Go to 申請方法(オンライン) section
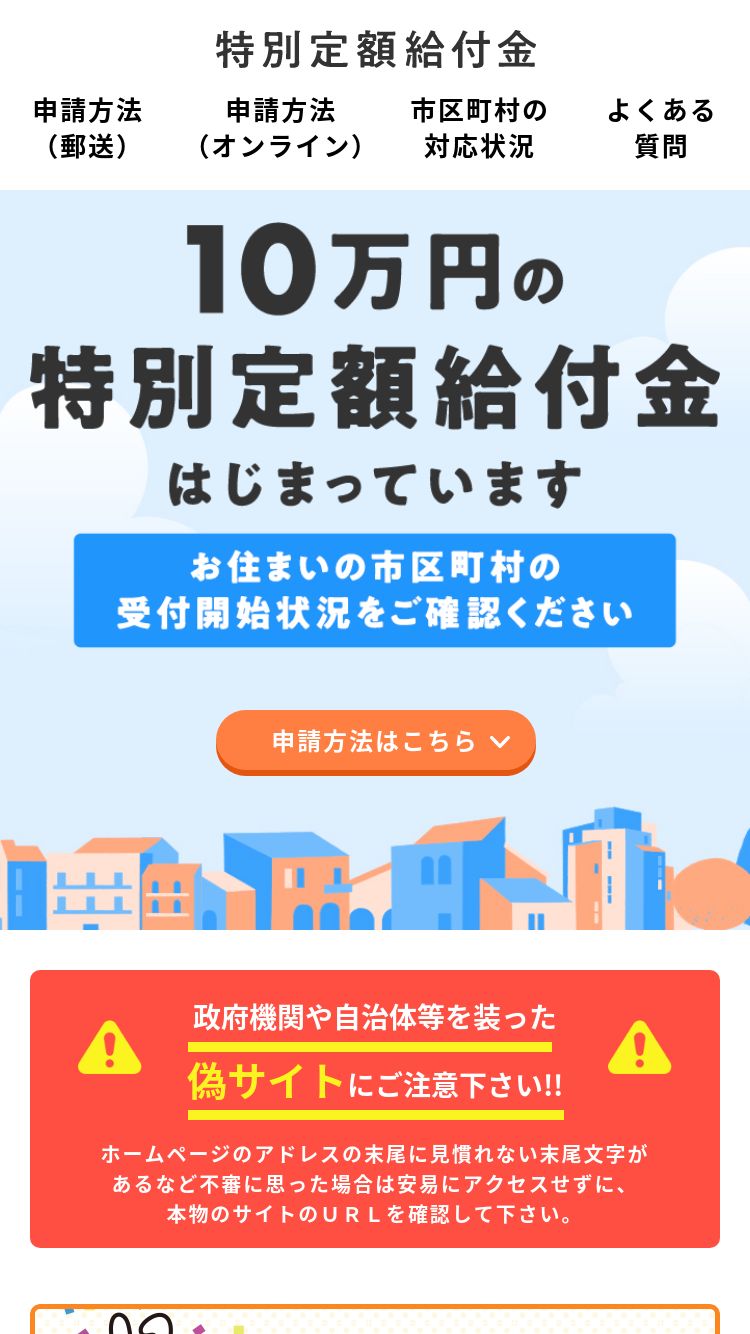750x1334 pixels. tap(281, 128)
